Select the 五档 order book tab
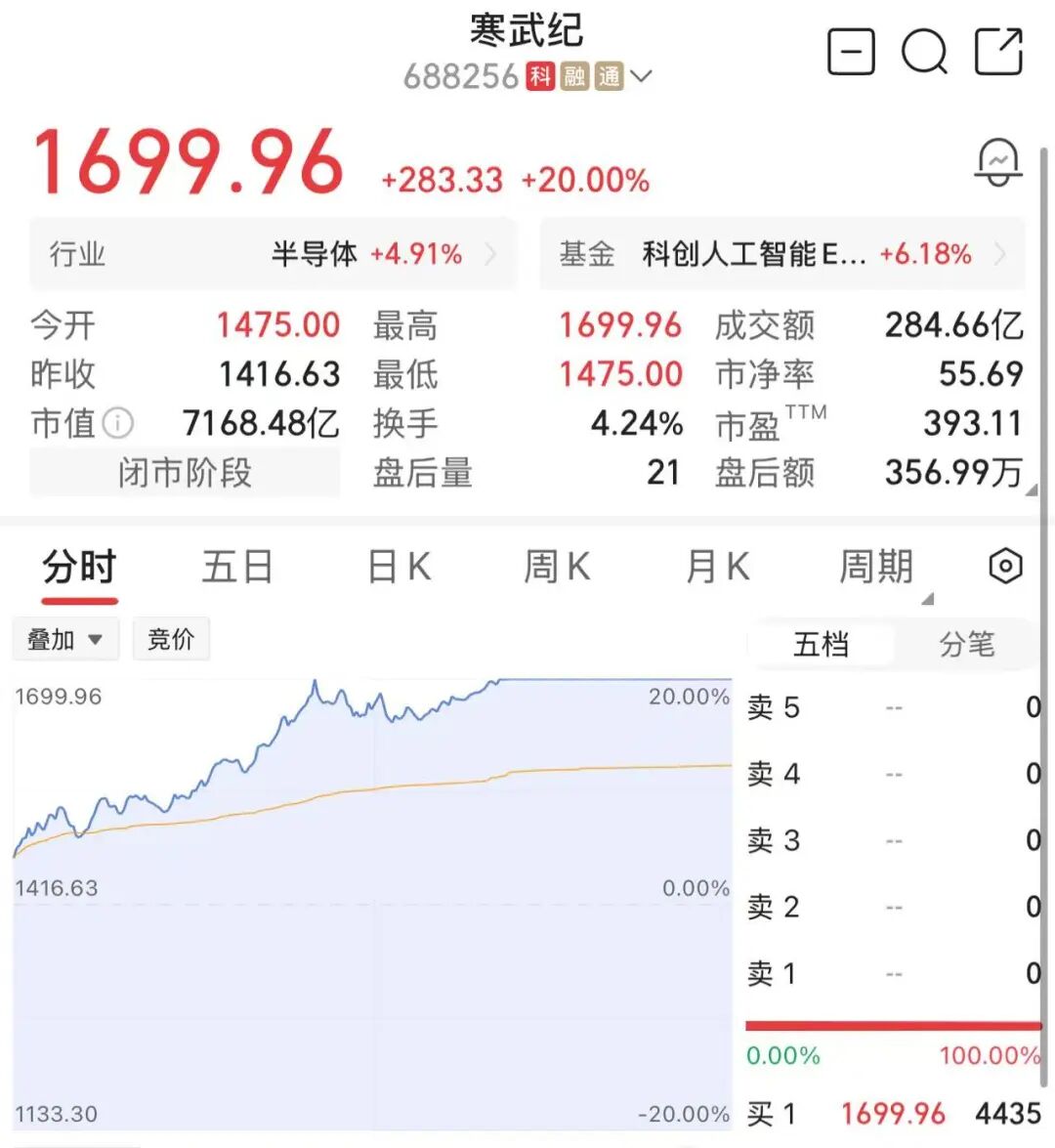1055x1148 pixels. [x=821, y=645]
